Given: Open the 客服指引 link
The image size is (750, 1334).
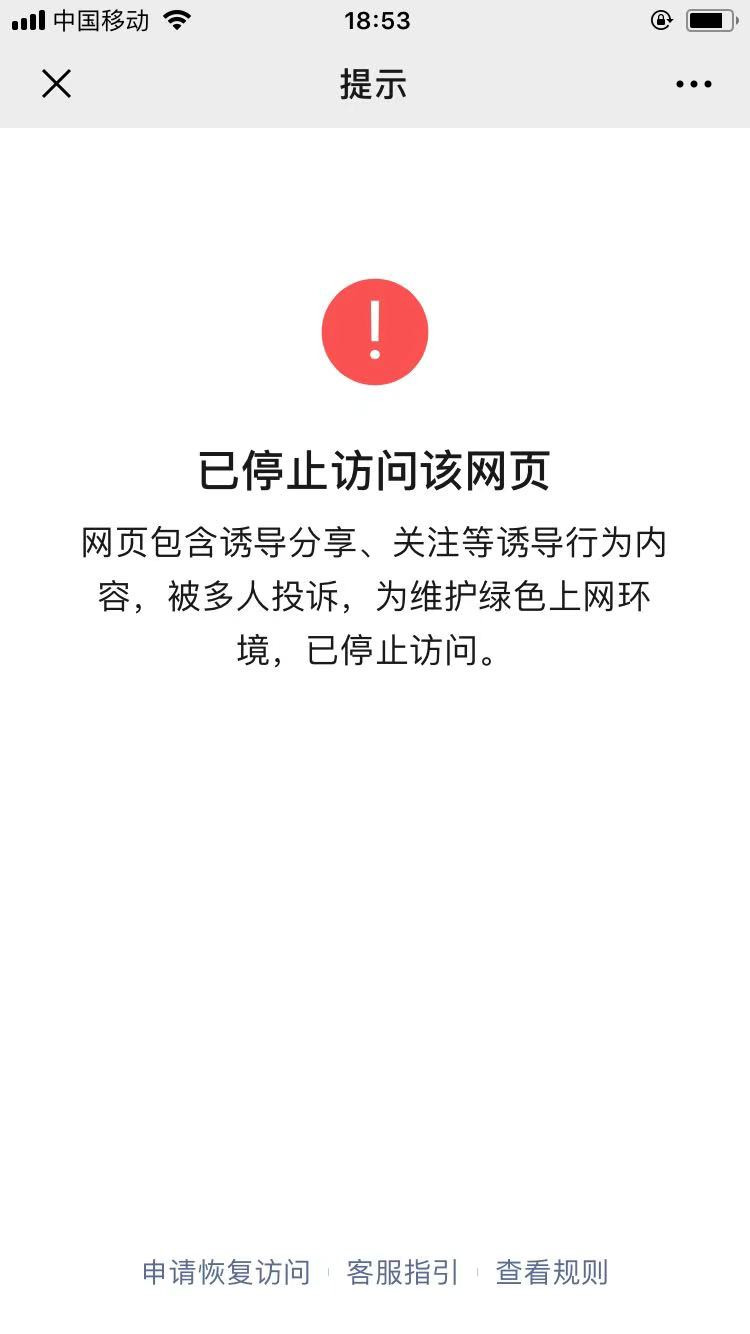Looking at the screenshot, I should click(x=402, y=1272).
